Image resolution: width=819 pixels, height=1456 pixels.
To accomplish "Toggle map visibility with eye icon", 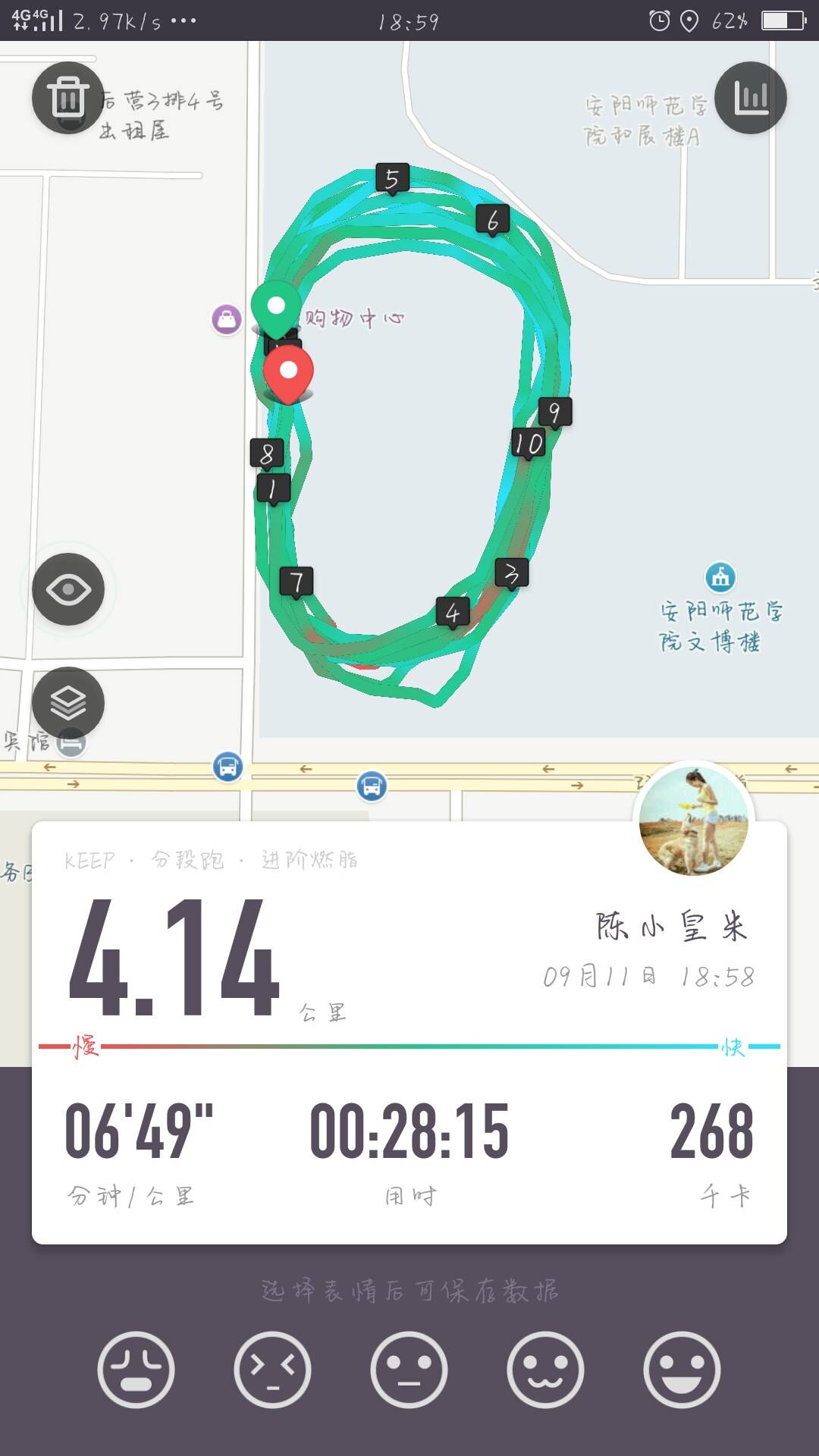I will coord(68,589).
